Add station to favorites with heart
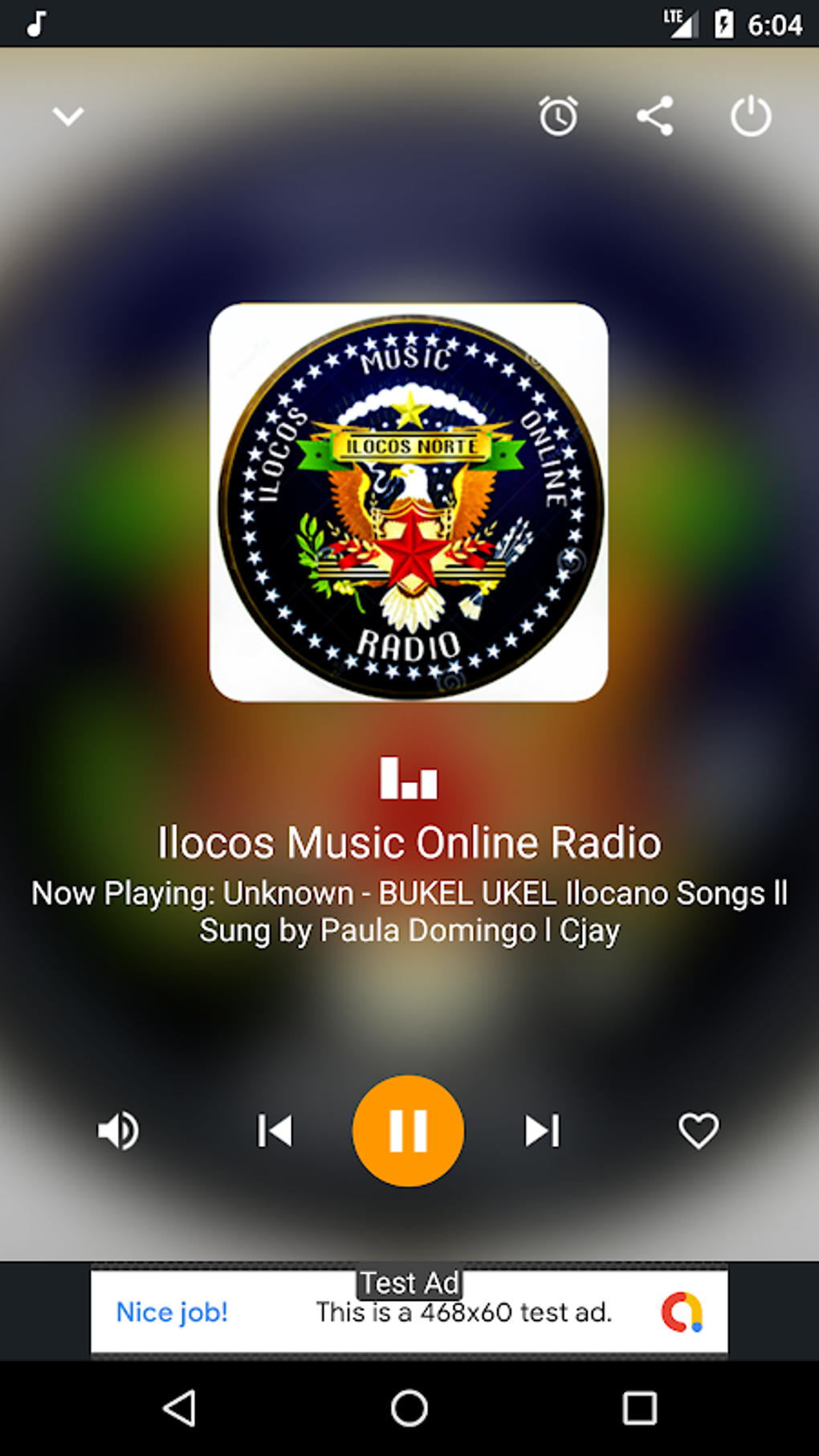The image size is (819, 1456). [699, 1131]
